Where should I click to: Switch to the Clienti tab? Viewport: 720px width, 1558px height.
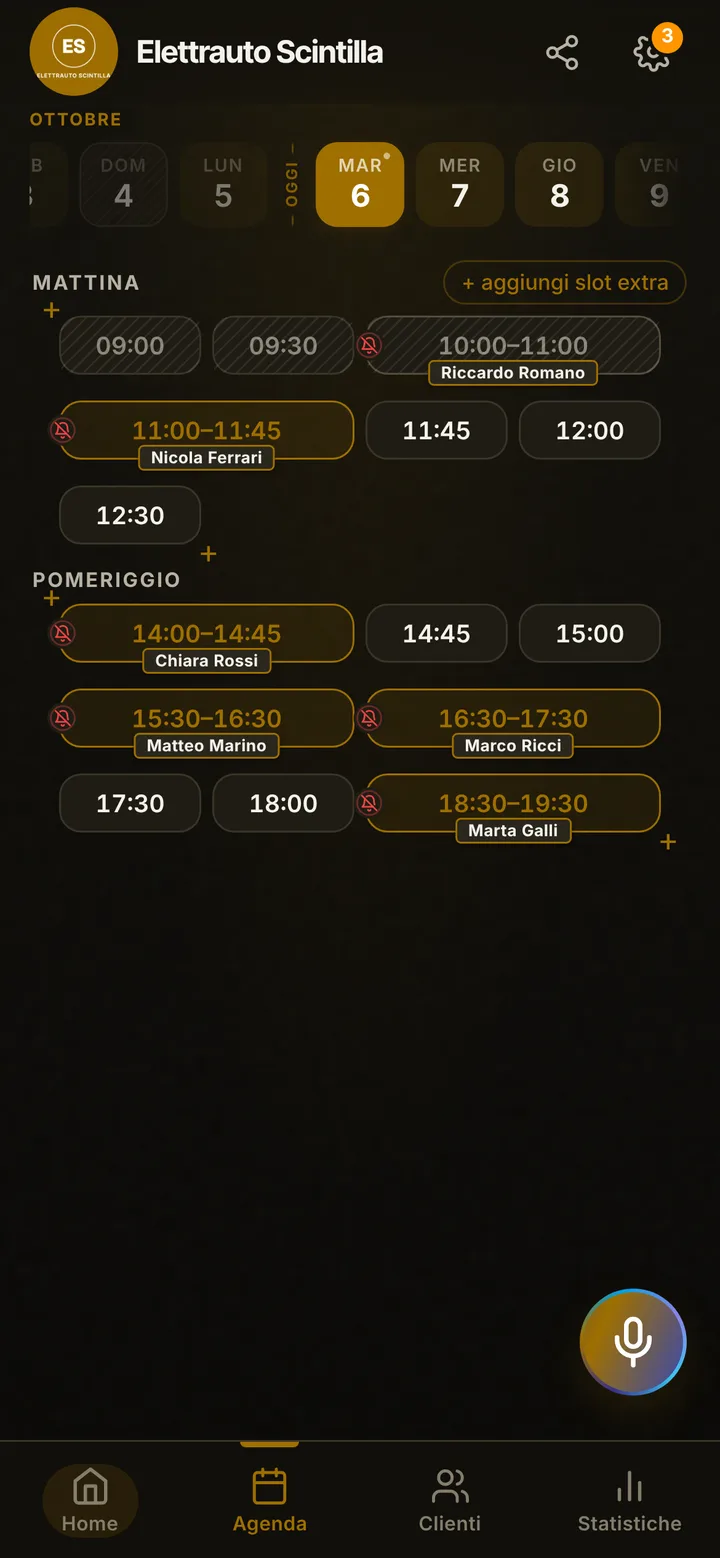point(450,1500)
